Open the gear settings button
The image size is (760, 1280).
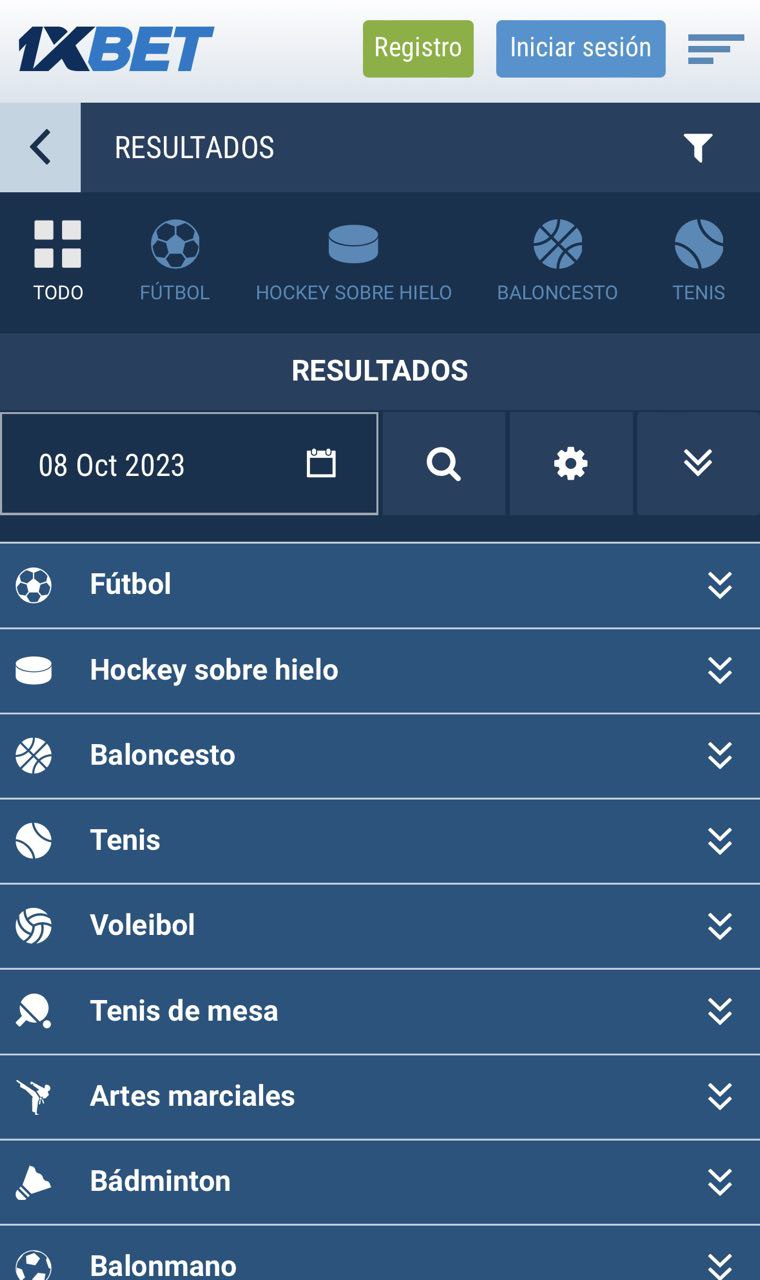click(x=571, y=464)
